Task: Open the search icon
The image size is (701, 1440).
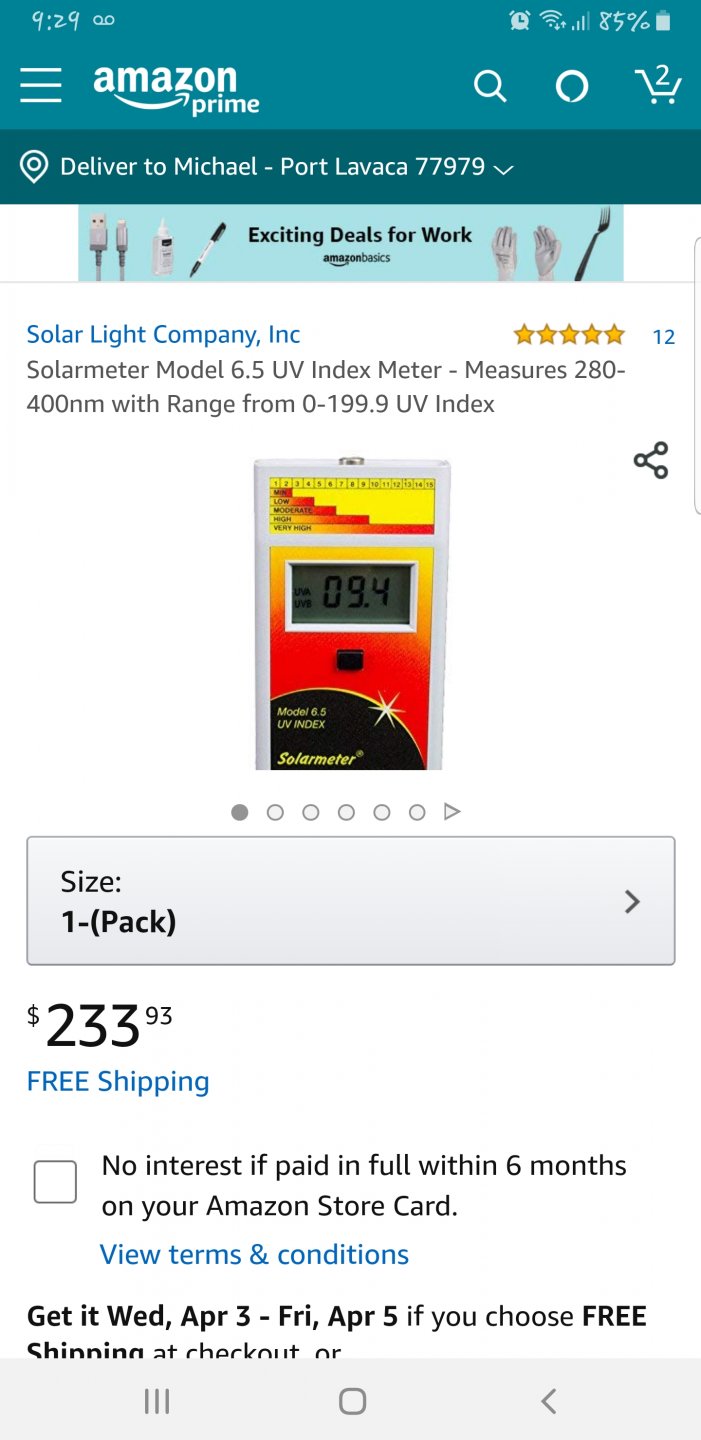Action: 489,88
